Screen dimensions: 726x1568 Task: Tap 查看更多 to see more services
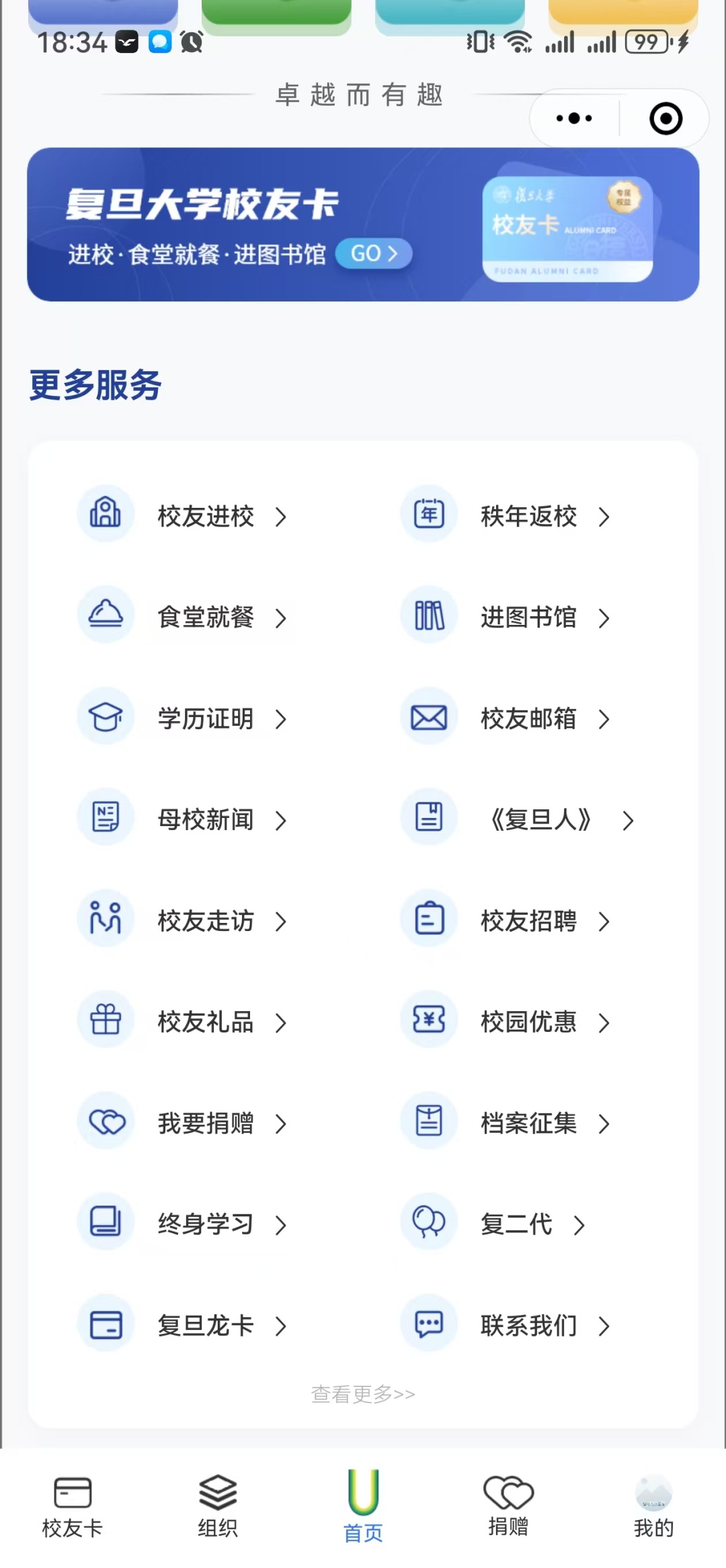[x=363, y=1394]
